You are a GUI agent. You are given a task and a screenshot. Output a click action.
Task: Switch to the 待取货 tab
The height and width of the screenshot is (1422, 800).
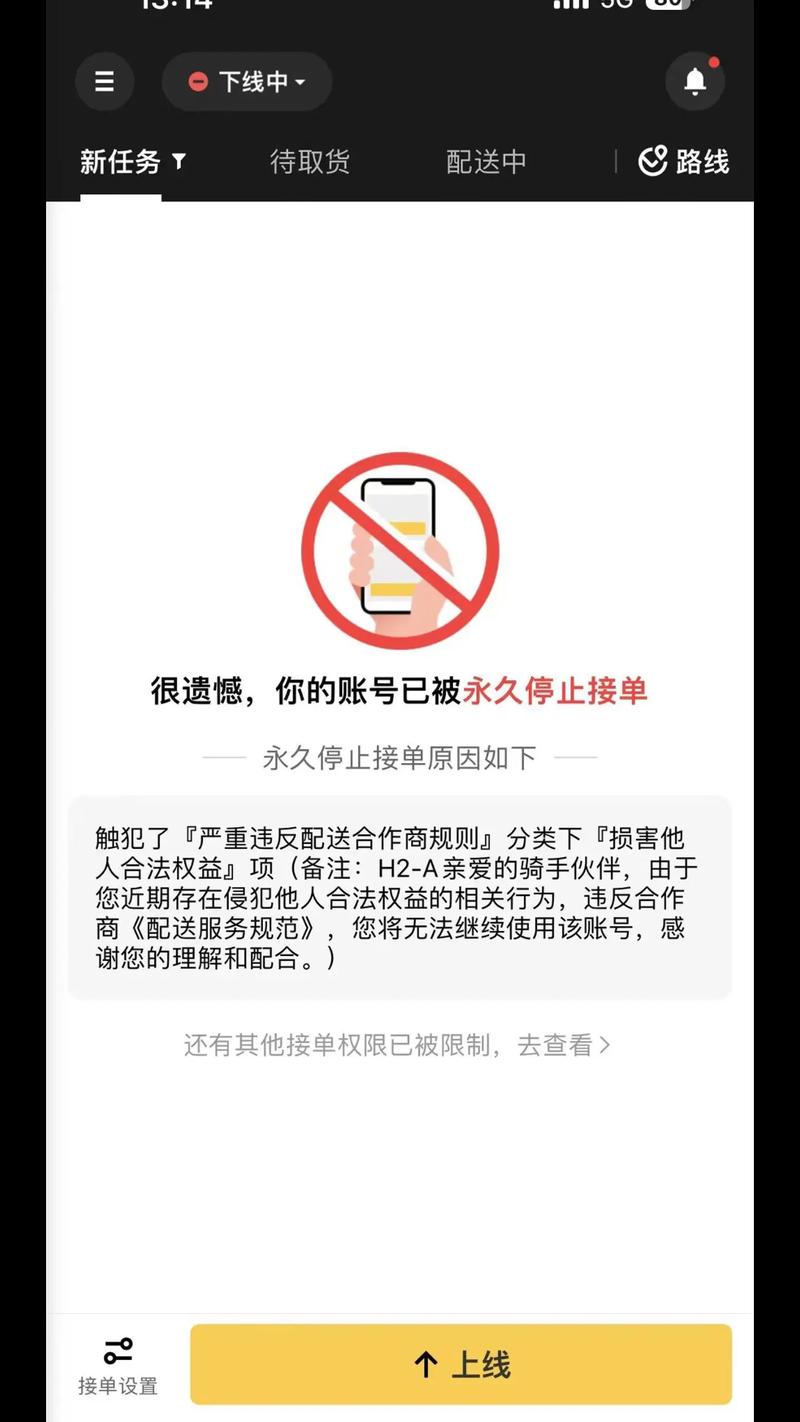[x=310, y=162]
